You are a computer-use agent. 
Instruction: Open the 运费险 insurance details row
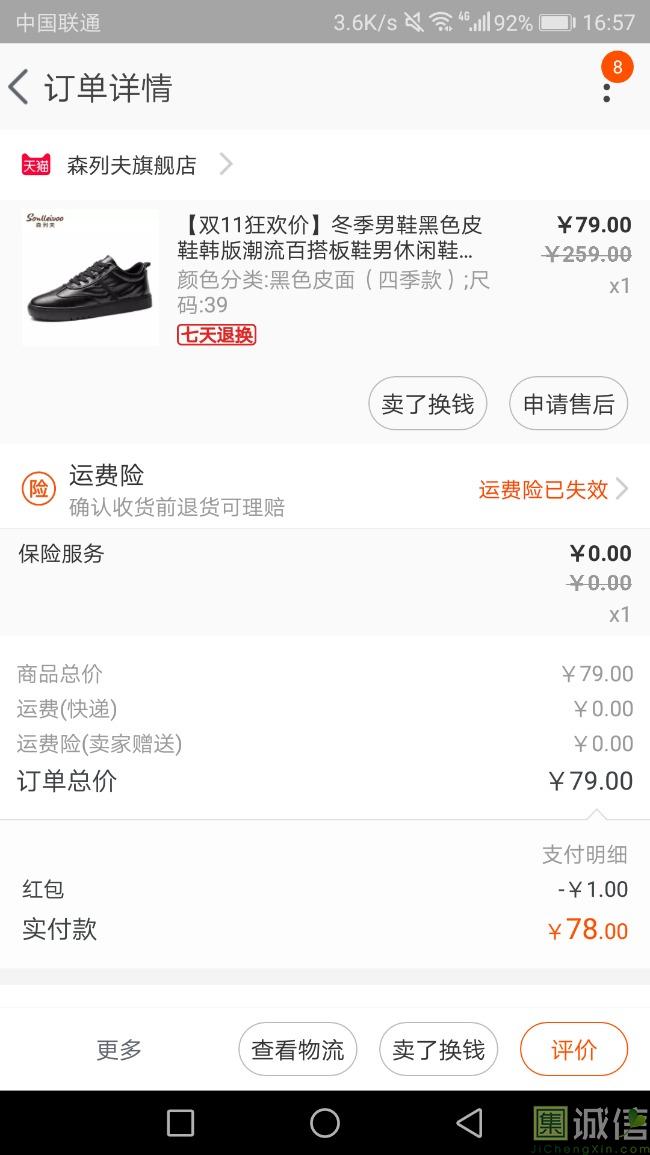tap(325, 489)
